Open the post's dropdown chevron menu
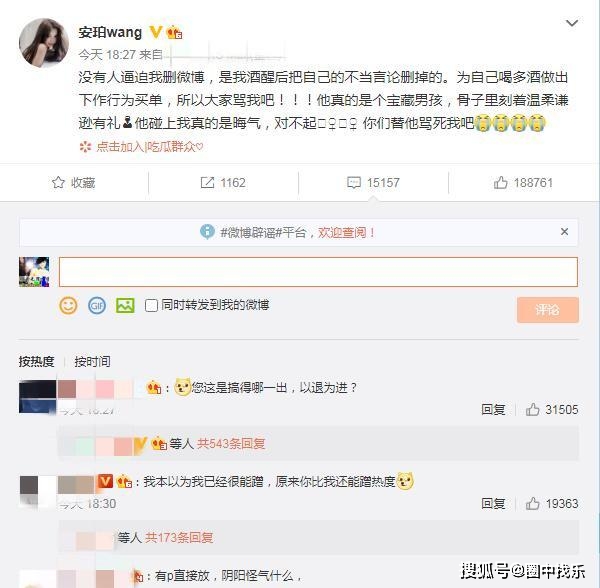The width and height of the screenshot is (600, 588). click(x=571, y=22)
